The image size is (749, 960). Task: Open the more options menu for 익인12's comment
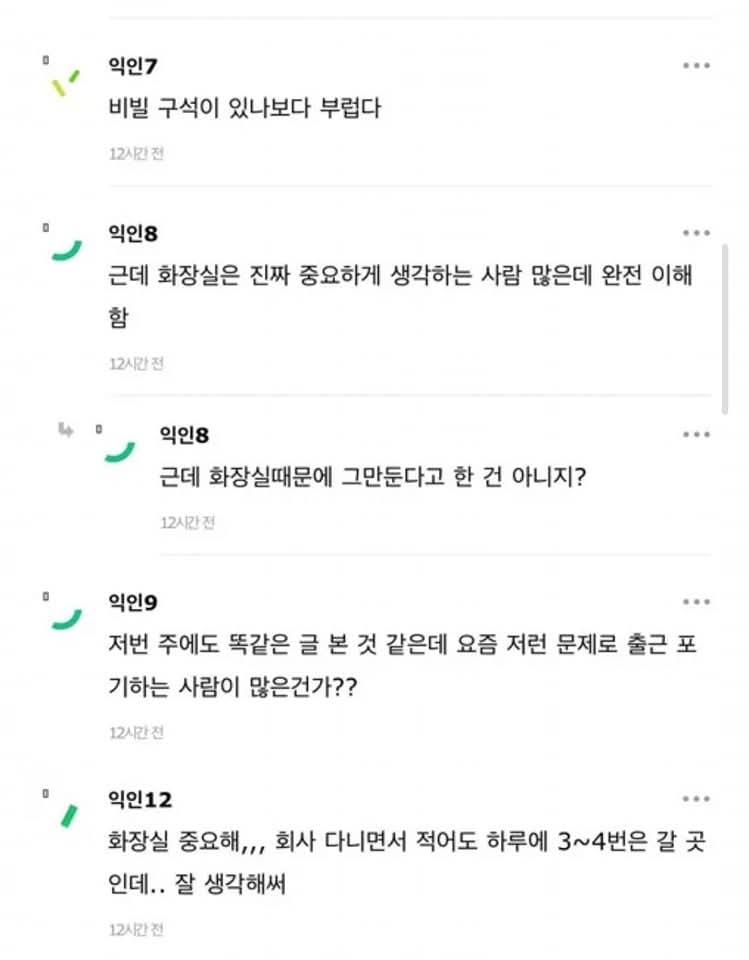pyautogui.click(x=696, y=799)
